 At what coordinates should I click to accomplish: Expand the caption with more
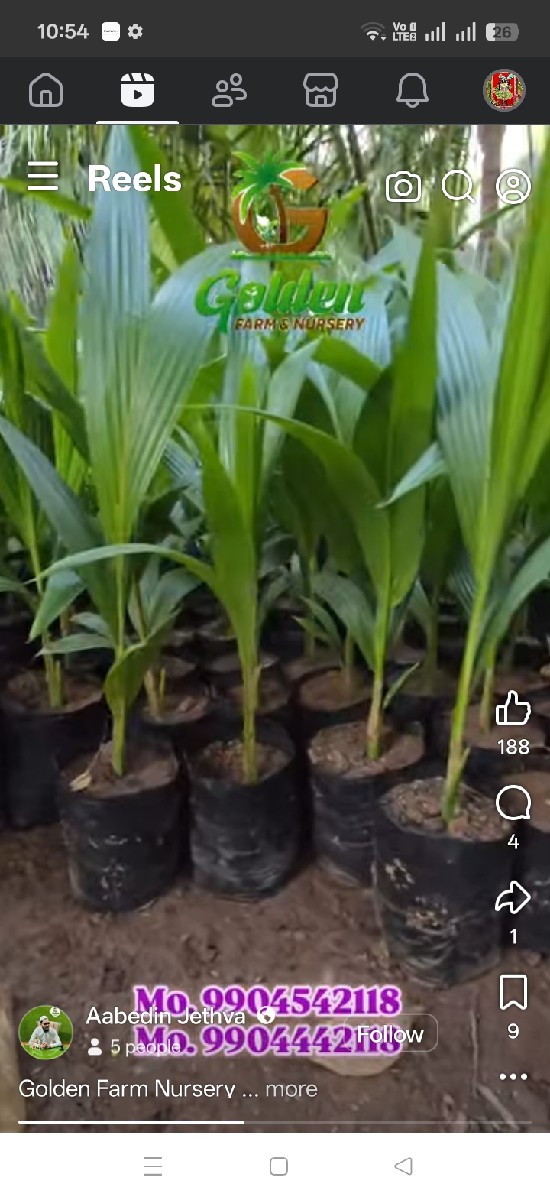pyautogui.click(x=292, y=1089)
